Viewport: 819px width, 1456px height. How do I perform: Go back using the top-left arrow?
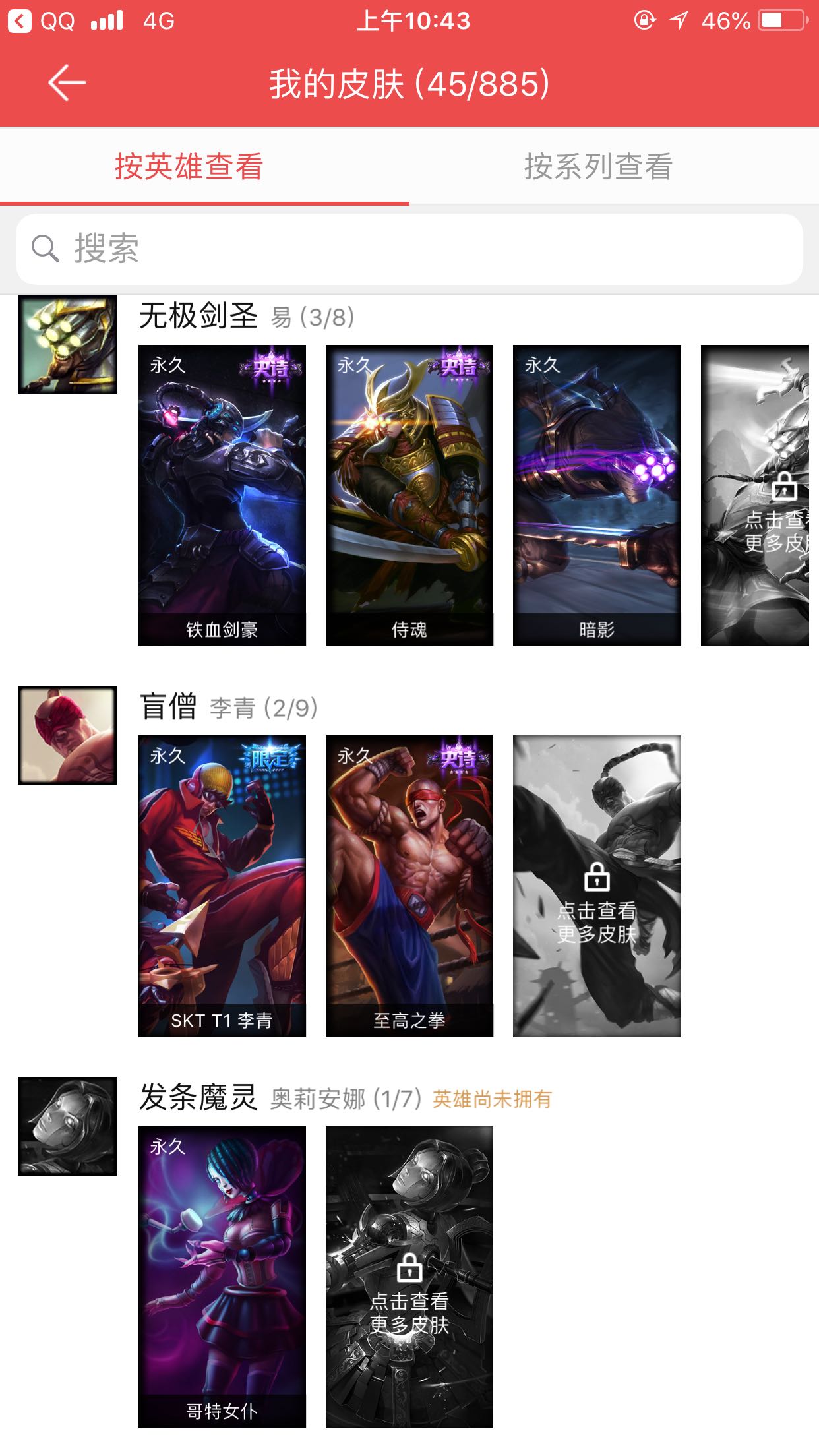pyautogui.click(x=67, y=83)
